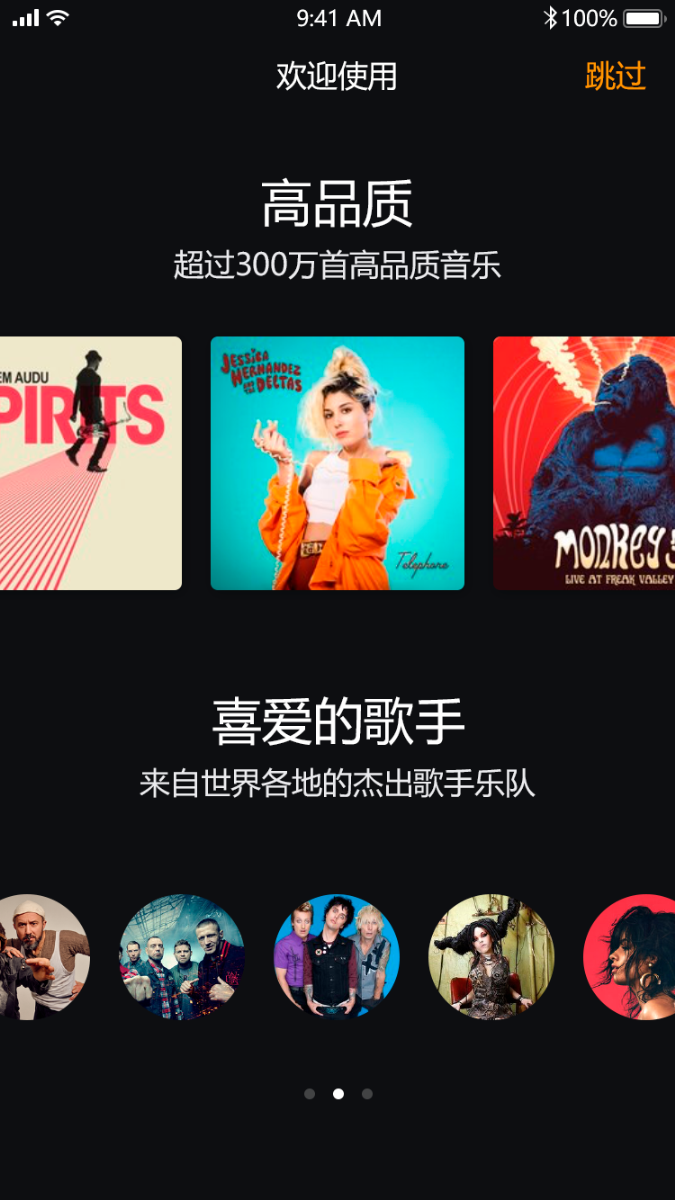Jump to the first page indicator dot
Image resolution: width=675 pixels, height=1200 pixels.
point(309,1094)
